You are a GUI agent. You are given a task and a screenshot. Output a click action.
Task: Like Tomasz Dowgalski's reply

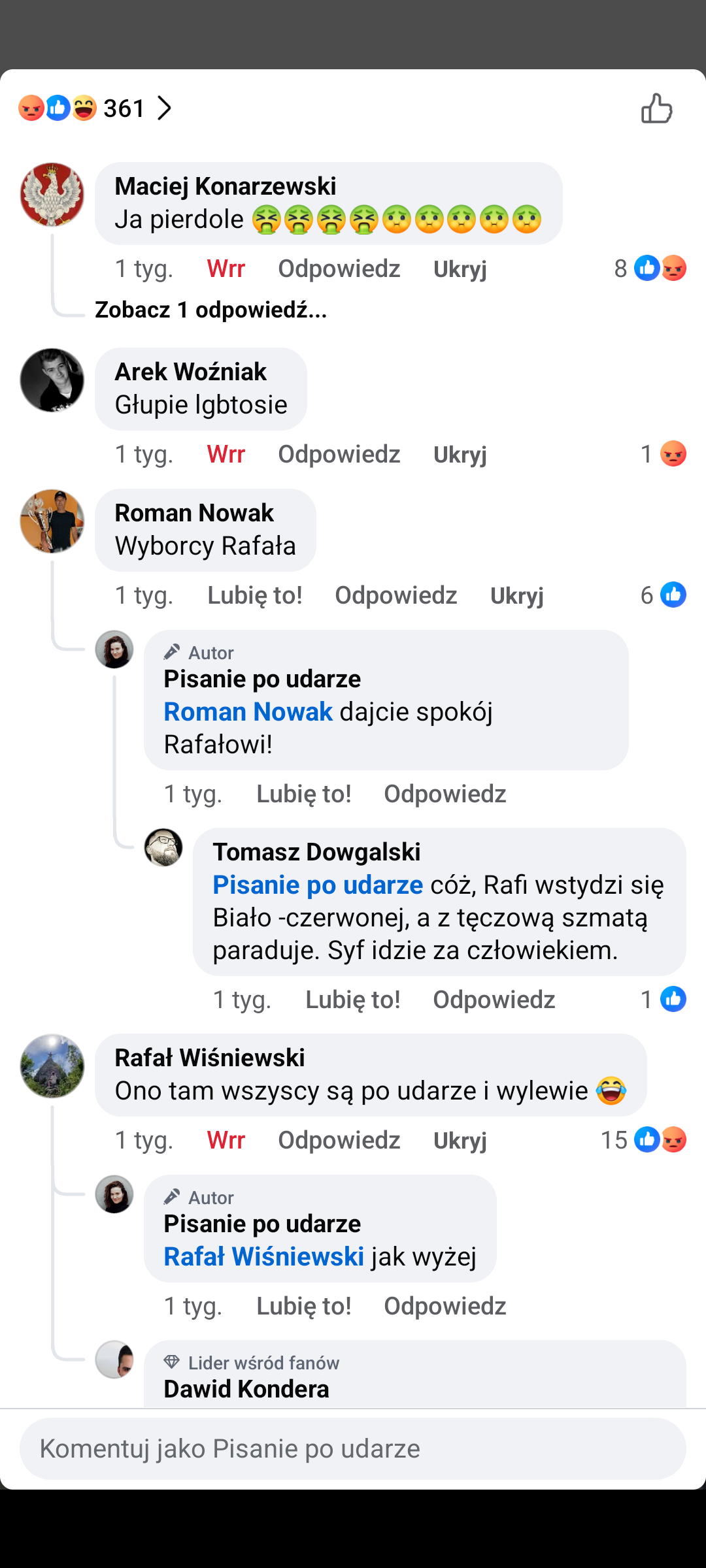coord(352,1000)
